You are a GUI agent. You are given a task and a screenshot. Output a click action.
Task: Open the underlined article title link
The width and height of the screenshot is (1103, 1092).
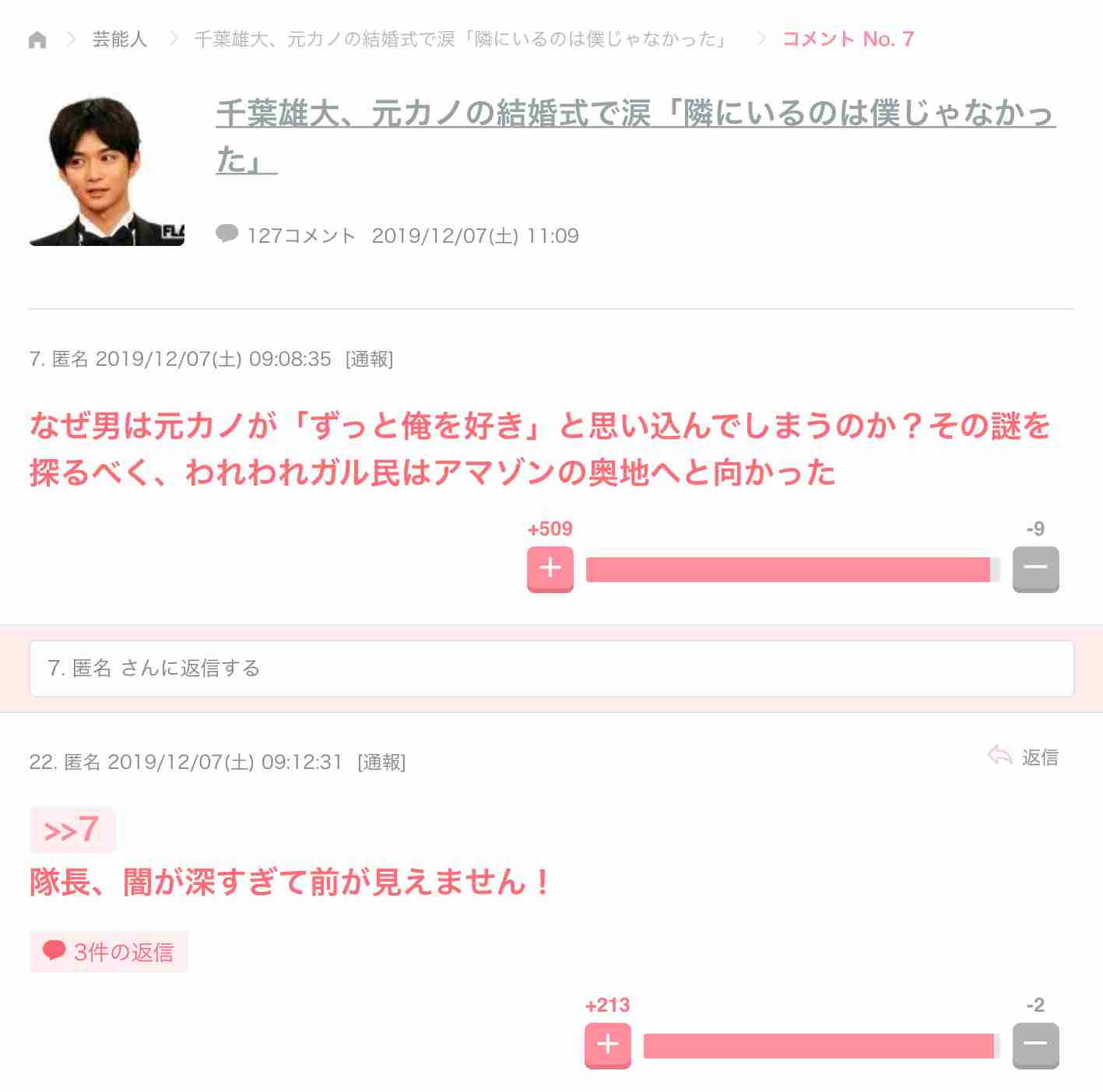634,114
